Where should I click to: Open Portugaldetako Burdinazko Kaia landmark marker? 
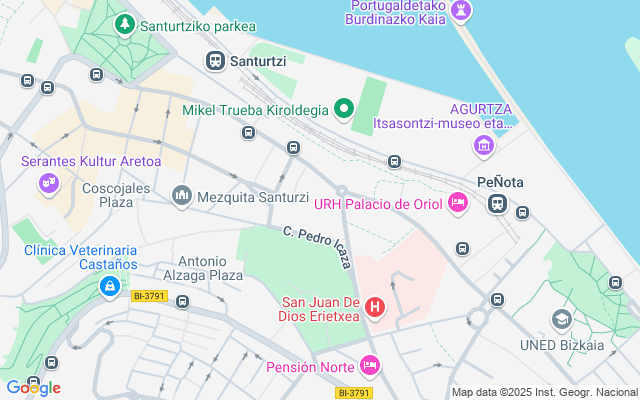(x=461, y=10)
